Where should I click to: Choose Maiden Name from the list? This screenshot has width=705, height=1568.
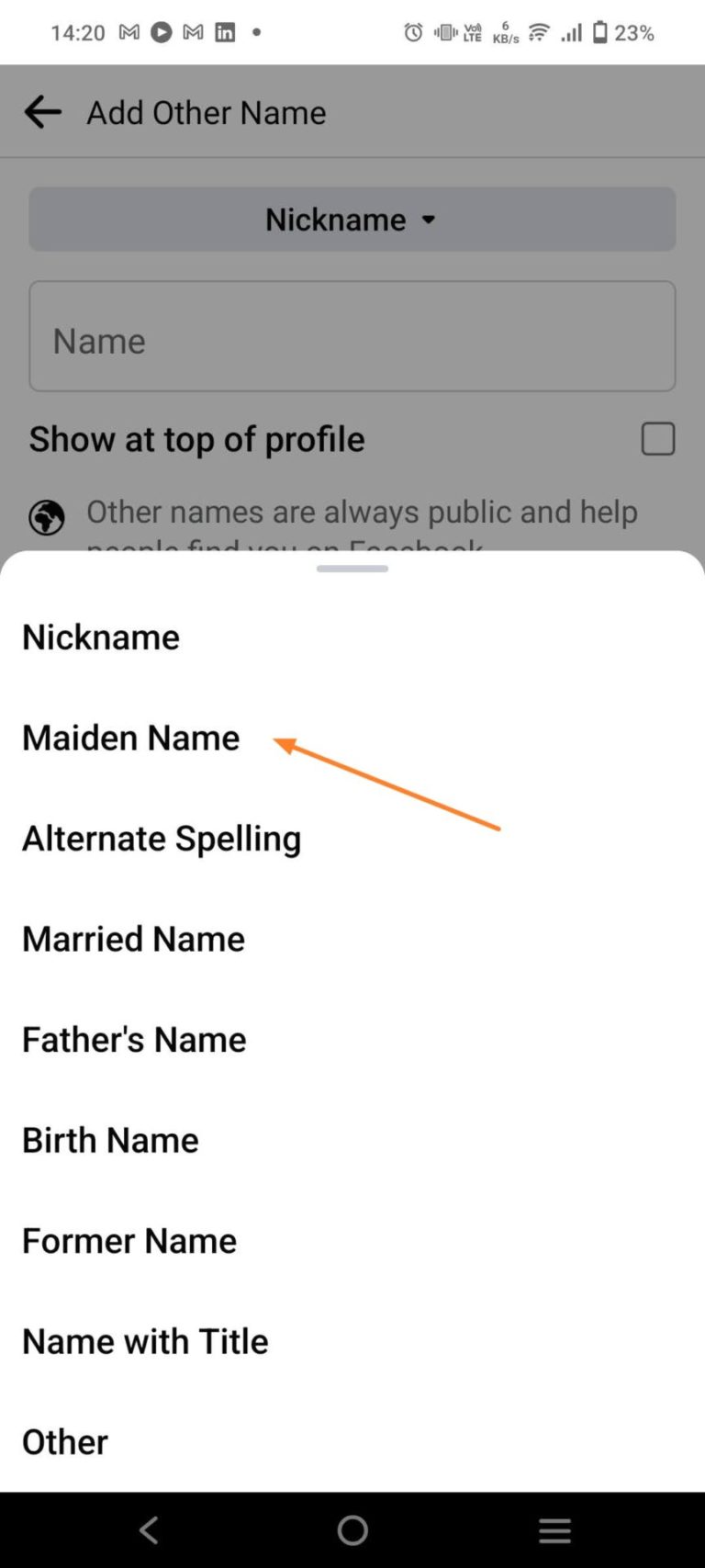[130, 738]
